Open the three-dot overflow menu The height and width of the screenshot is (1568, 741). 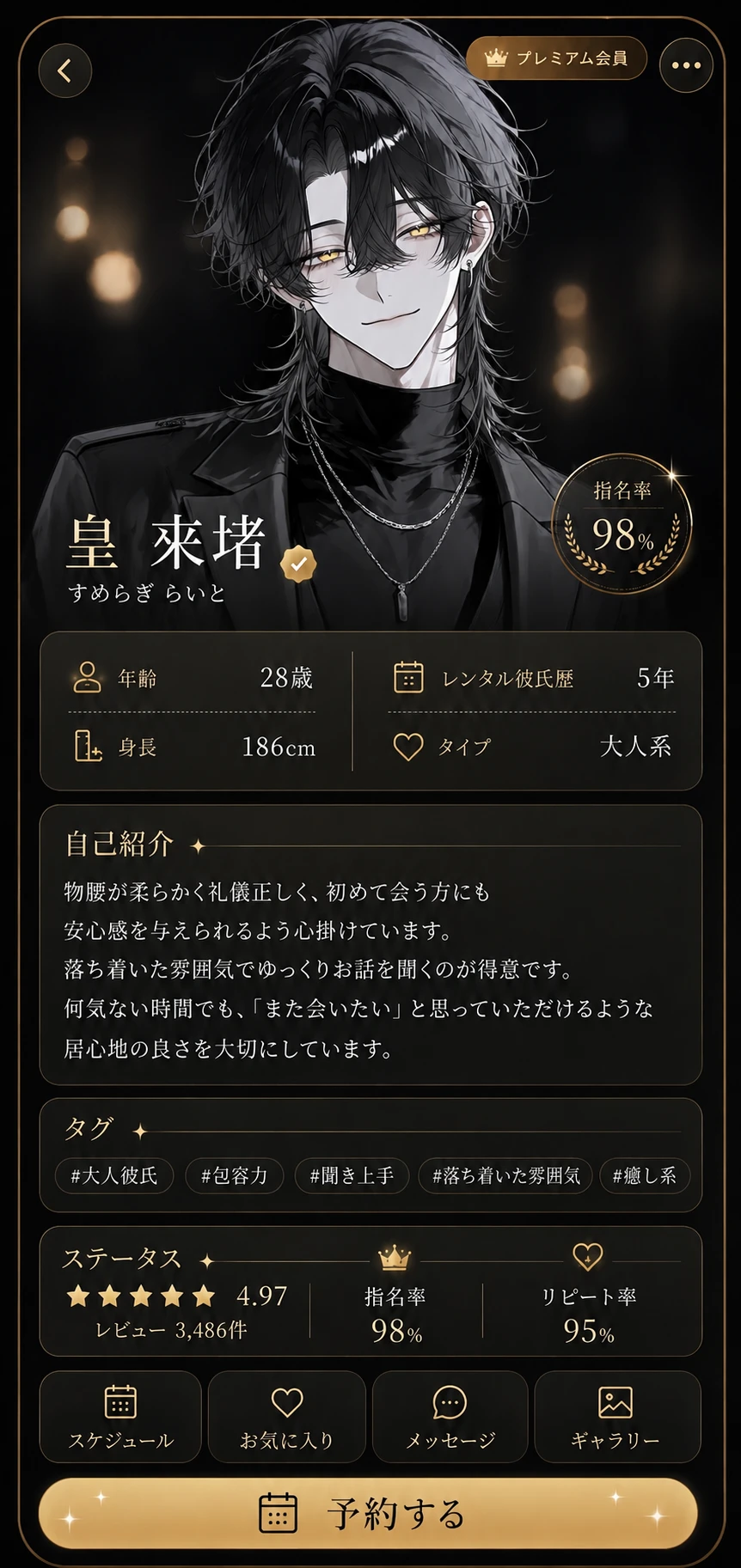pyautogui.click(x=685, y=65)
